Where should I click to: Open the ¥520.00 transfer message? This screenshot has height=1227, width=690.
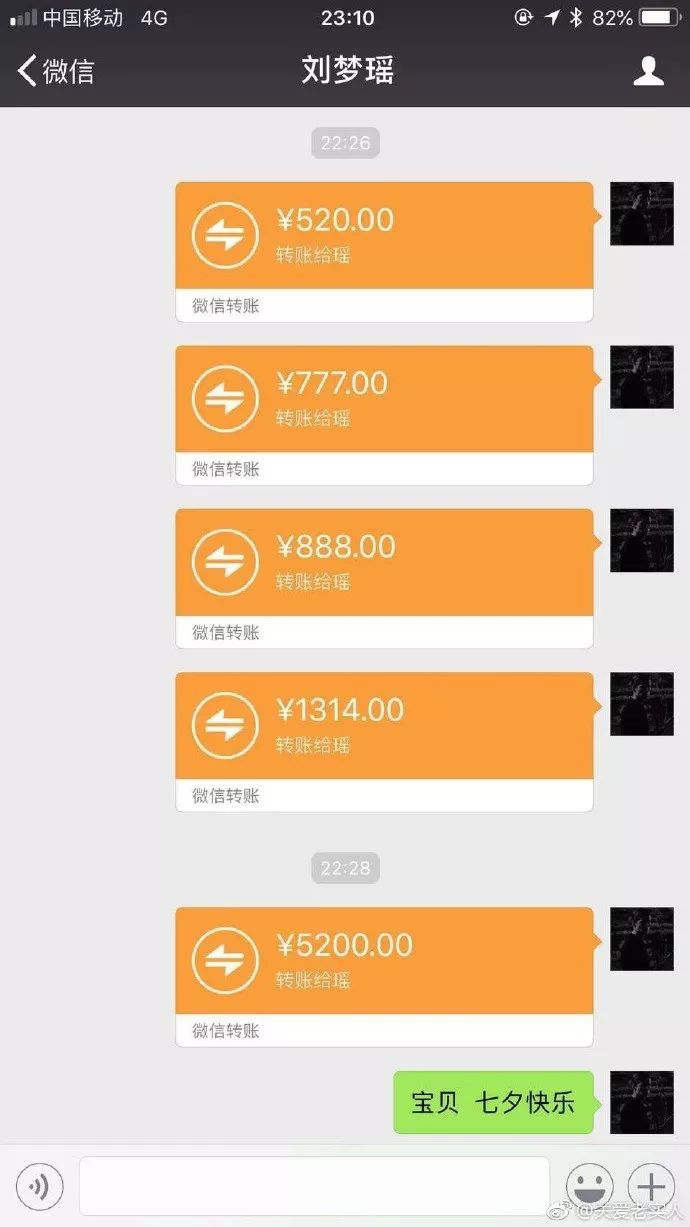384,237
